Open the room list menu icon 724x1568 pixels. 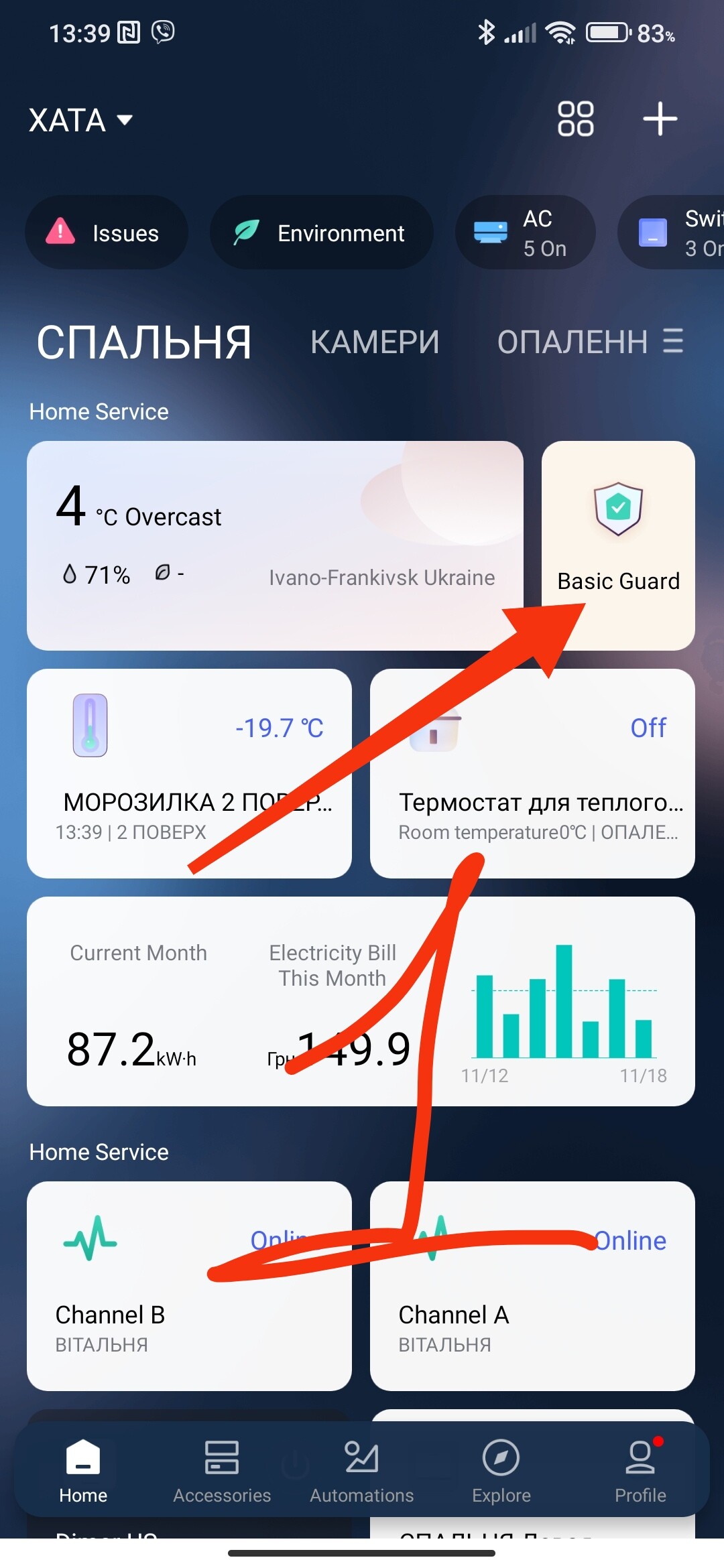click(673, 341)
